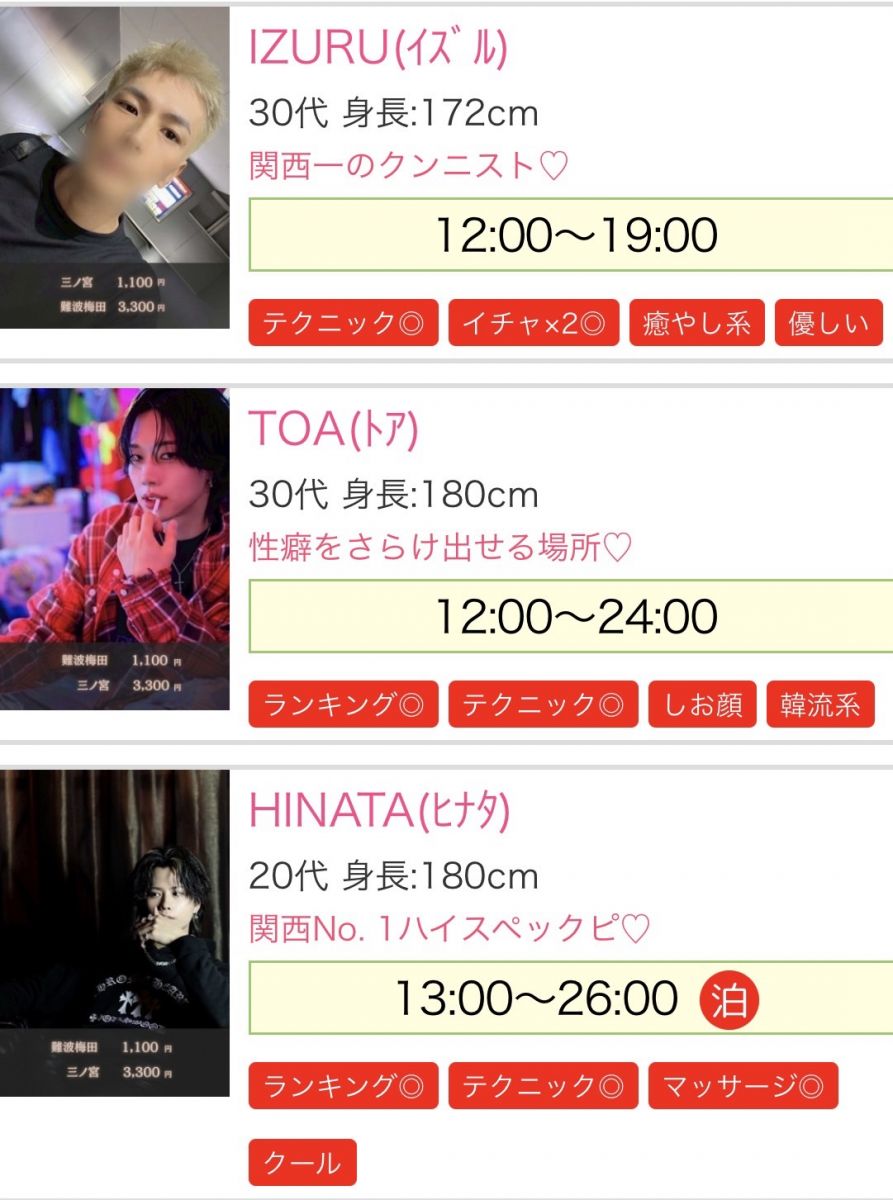This screenshot has width=893, height=1200.
Task: Tap the 韓流系 tag
Action: (820, 705)
